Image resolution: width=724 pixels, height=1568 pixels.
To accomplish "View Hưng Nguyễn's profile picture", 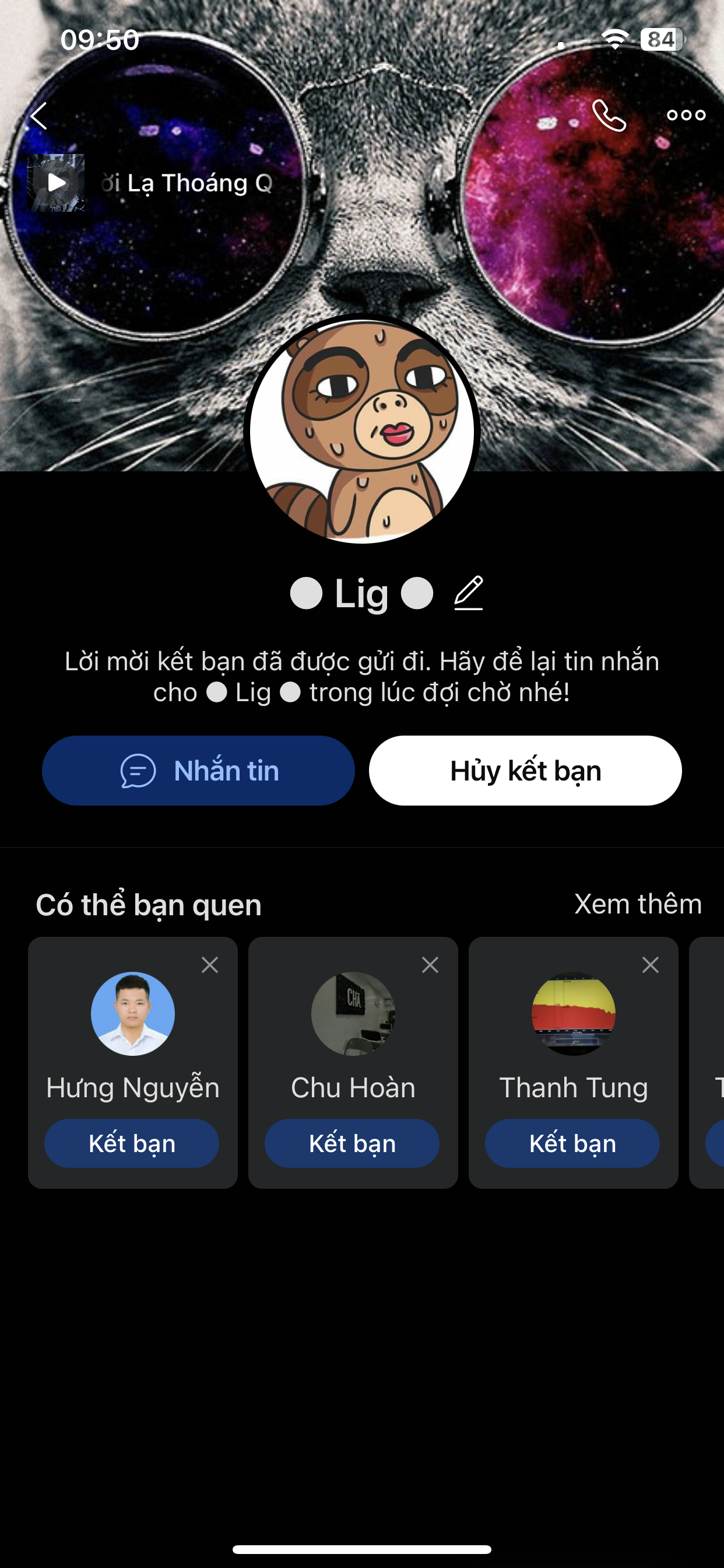I will (133, 1013).
